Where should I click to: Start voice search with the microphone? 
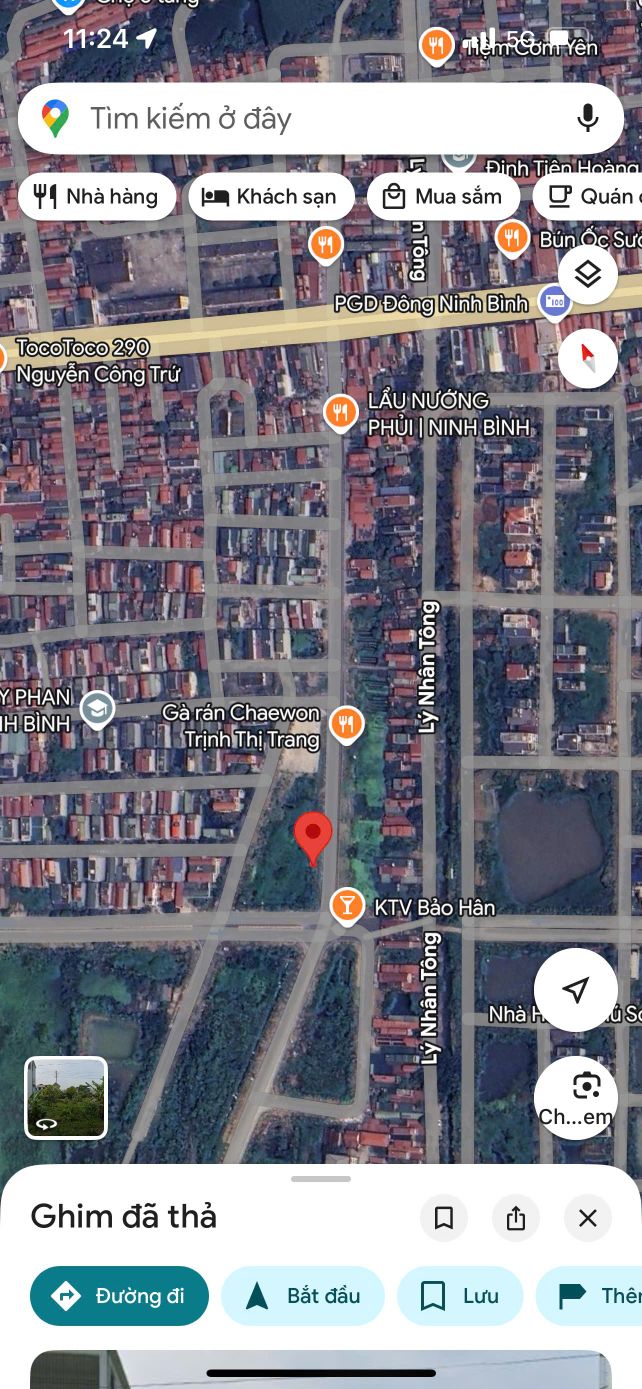point(588,118)
